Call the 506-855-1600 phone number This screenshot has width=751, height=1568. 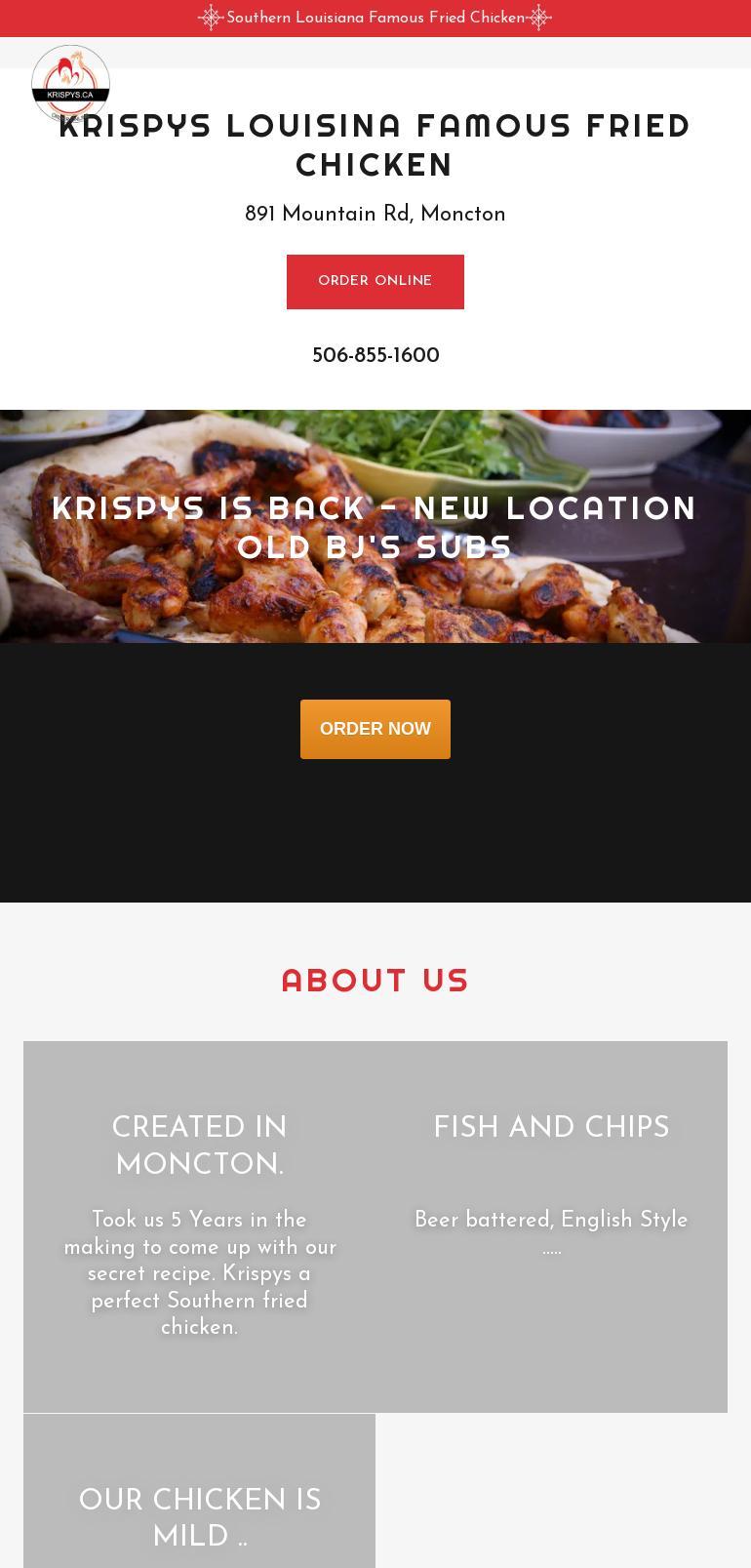pyautogui.click(x=375, y=356)
